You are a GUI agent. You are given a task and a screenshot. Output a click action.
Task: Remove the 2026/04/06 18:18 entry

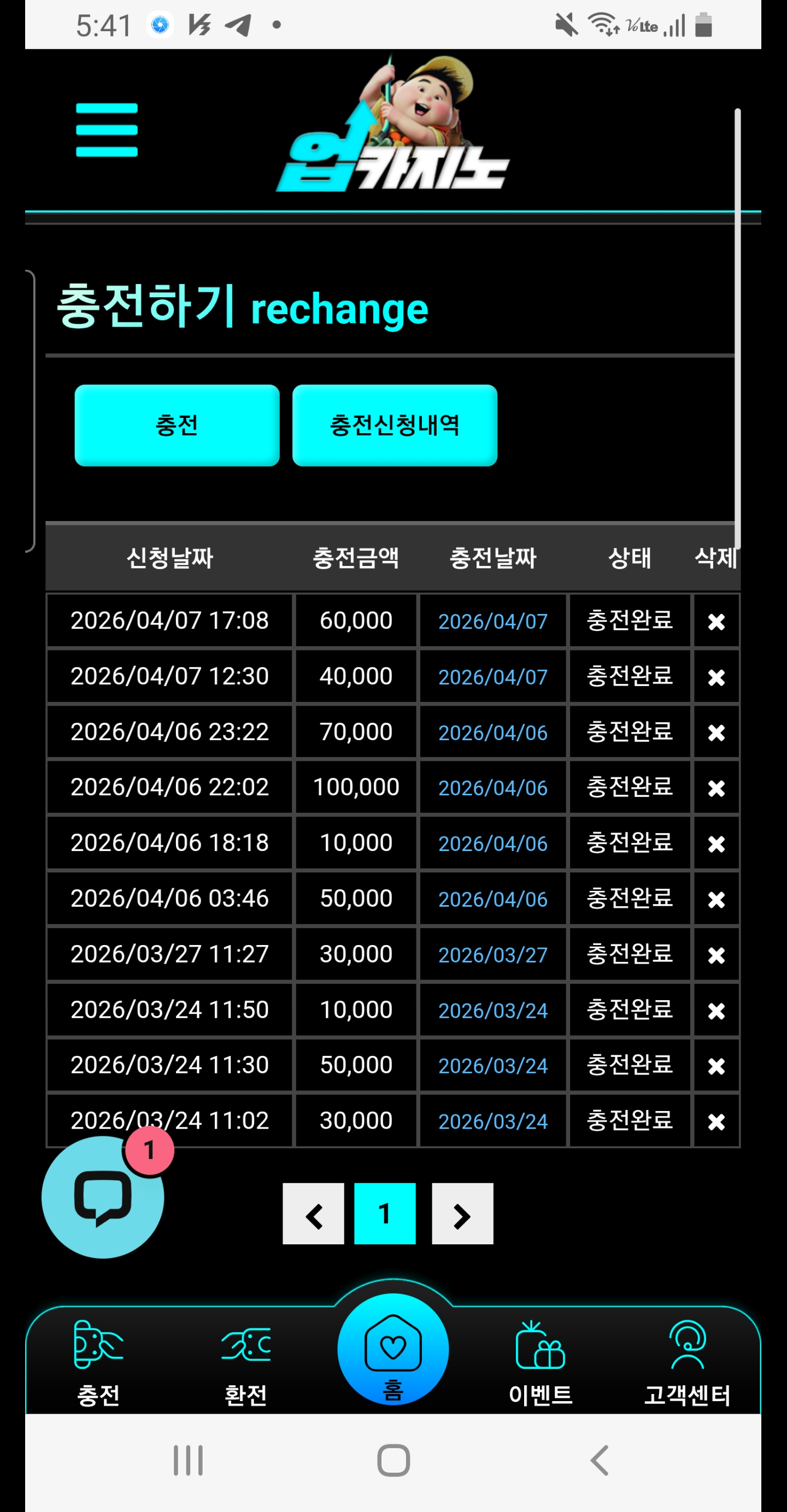[716, 844]
